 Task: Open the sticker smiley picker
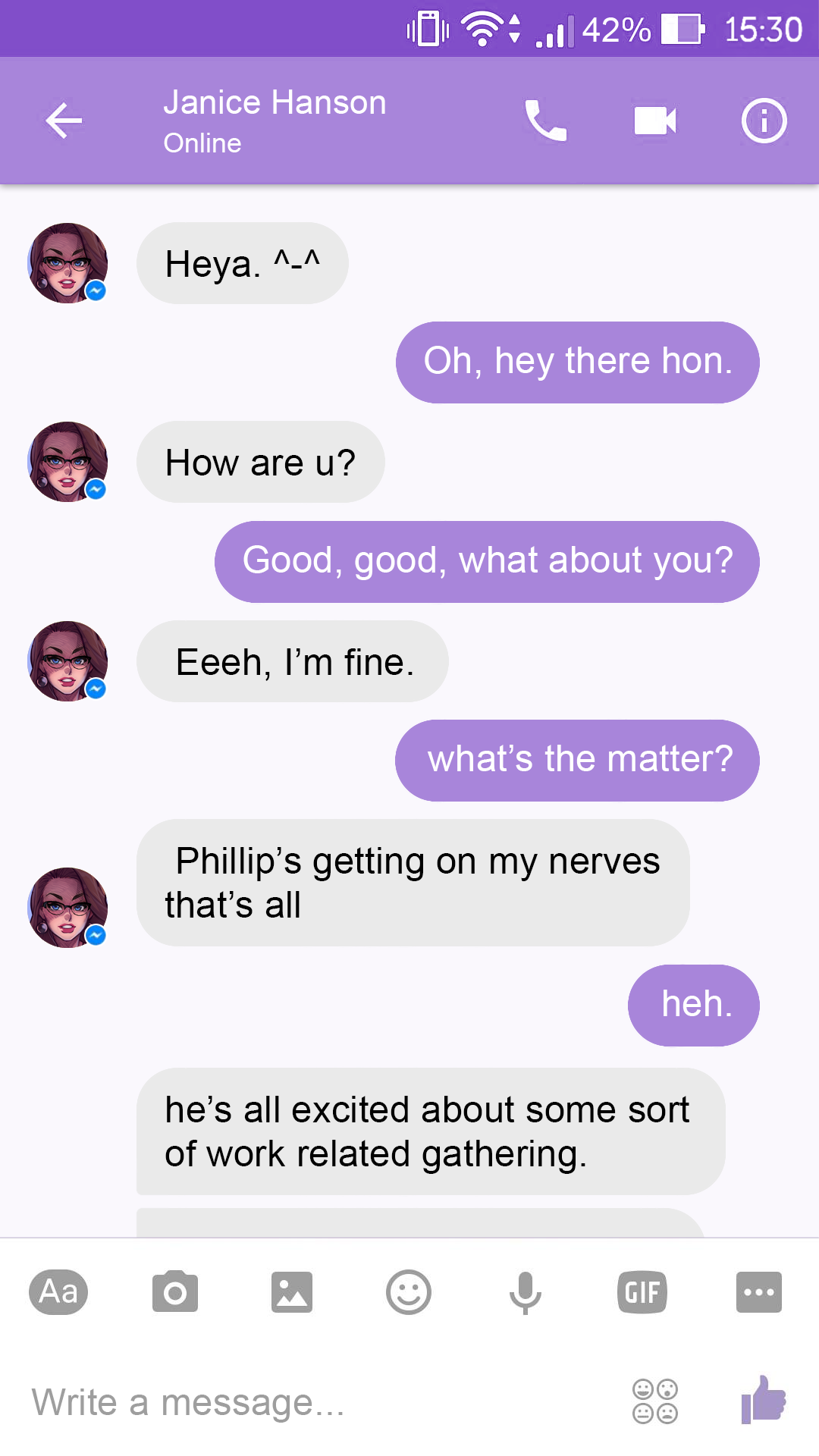point(409,1291)
